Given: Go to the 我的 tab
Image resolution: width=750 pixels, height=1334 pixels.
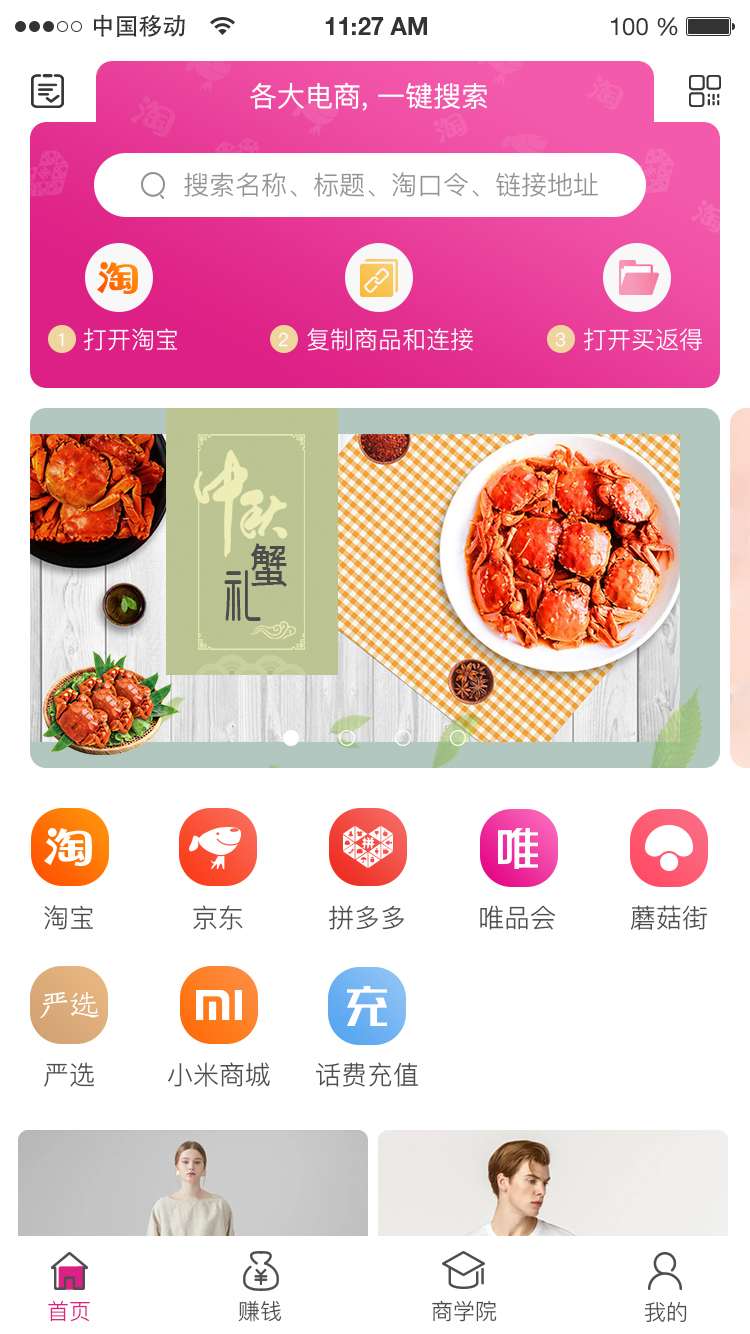Looking at the screenshot, I should pyautogui.click(x=665, y=1286).
